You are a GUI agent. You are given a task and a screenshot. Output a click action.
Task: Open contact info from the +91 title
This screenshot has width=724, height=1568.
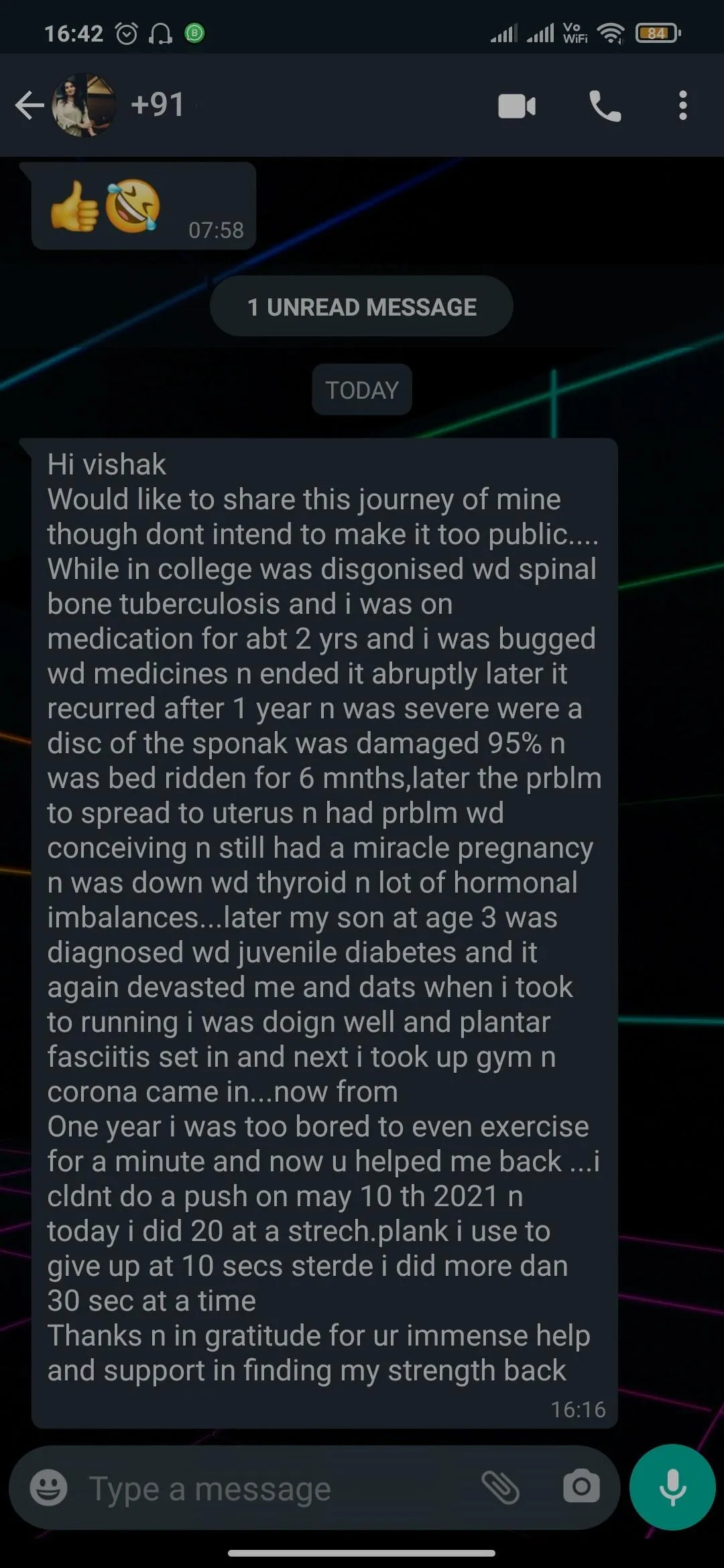point(158,105)
